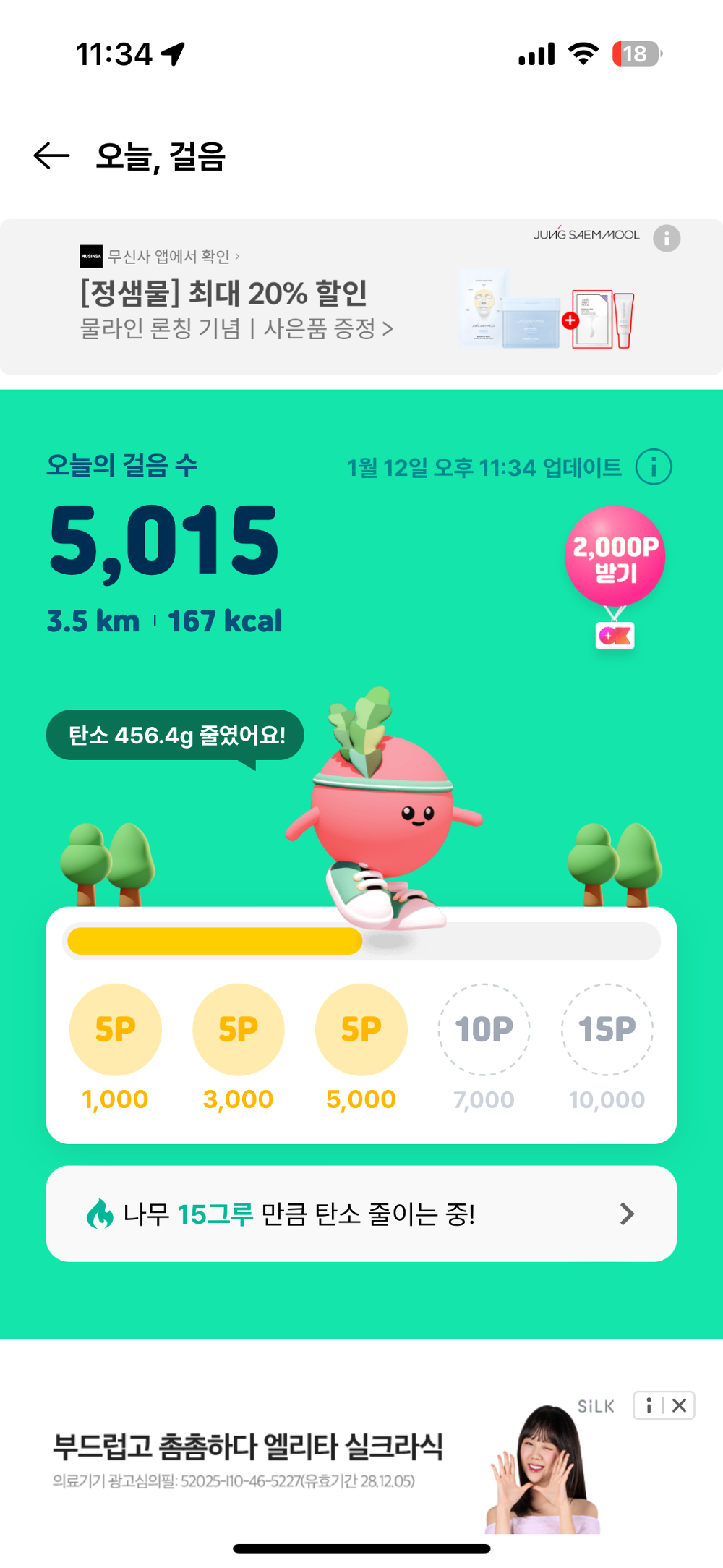The image size is (723, 1568).
Task: Select the 5P reward for 3,000 steps
Action: 238,1029
